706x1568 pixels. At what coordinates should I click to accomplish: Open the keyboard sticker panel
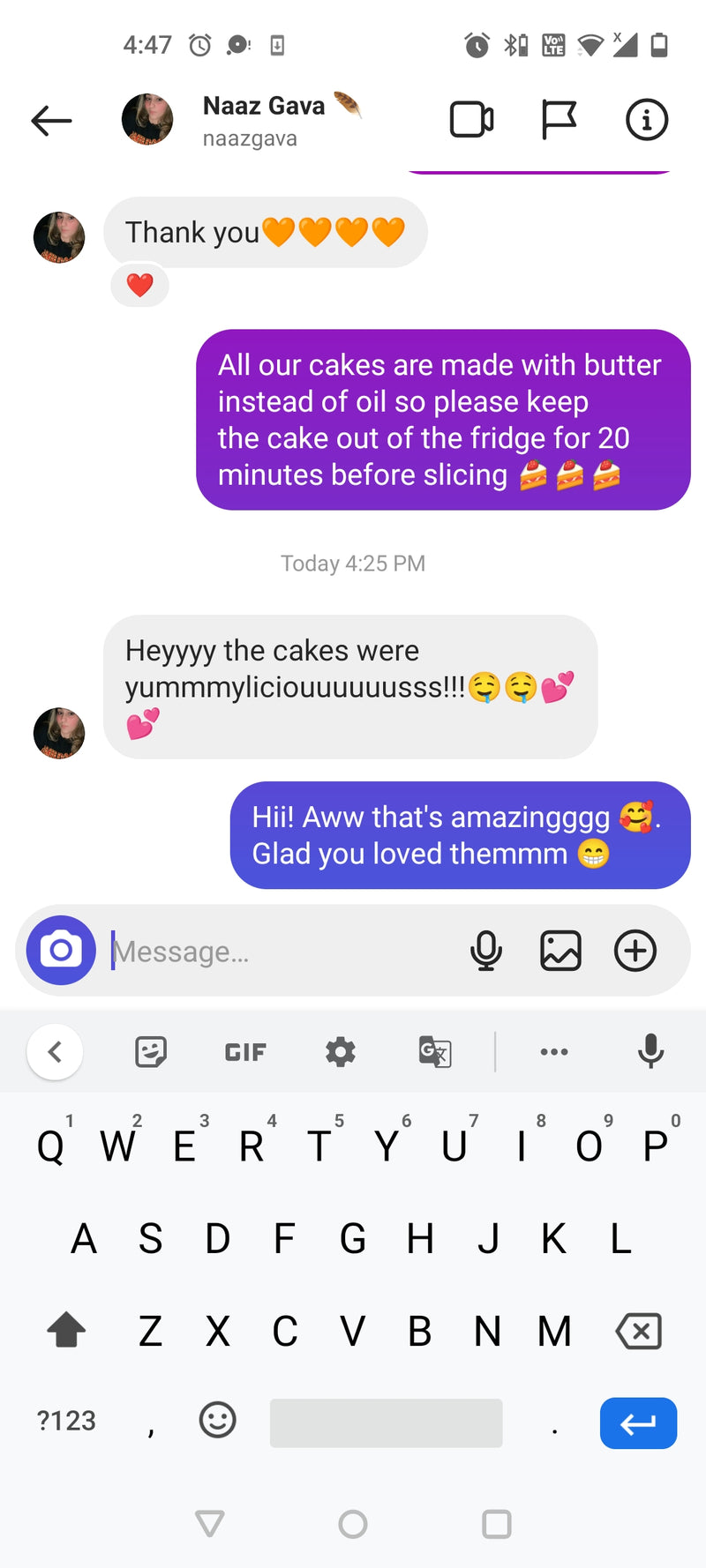151,1052
